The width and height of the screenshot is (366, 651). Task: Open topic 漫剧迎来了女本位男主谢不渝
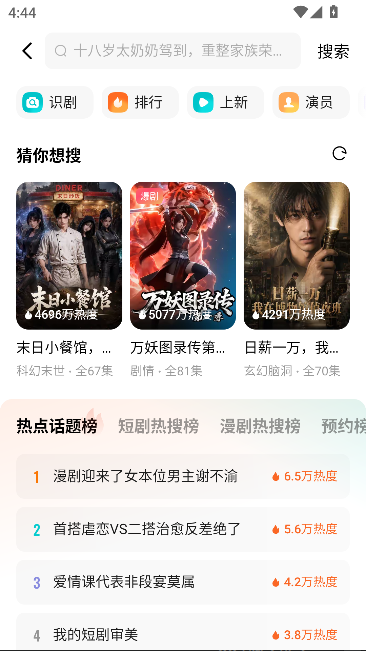click(x=183, y=476)
